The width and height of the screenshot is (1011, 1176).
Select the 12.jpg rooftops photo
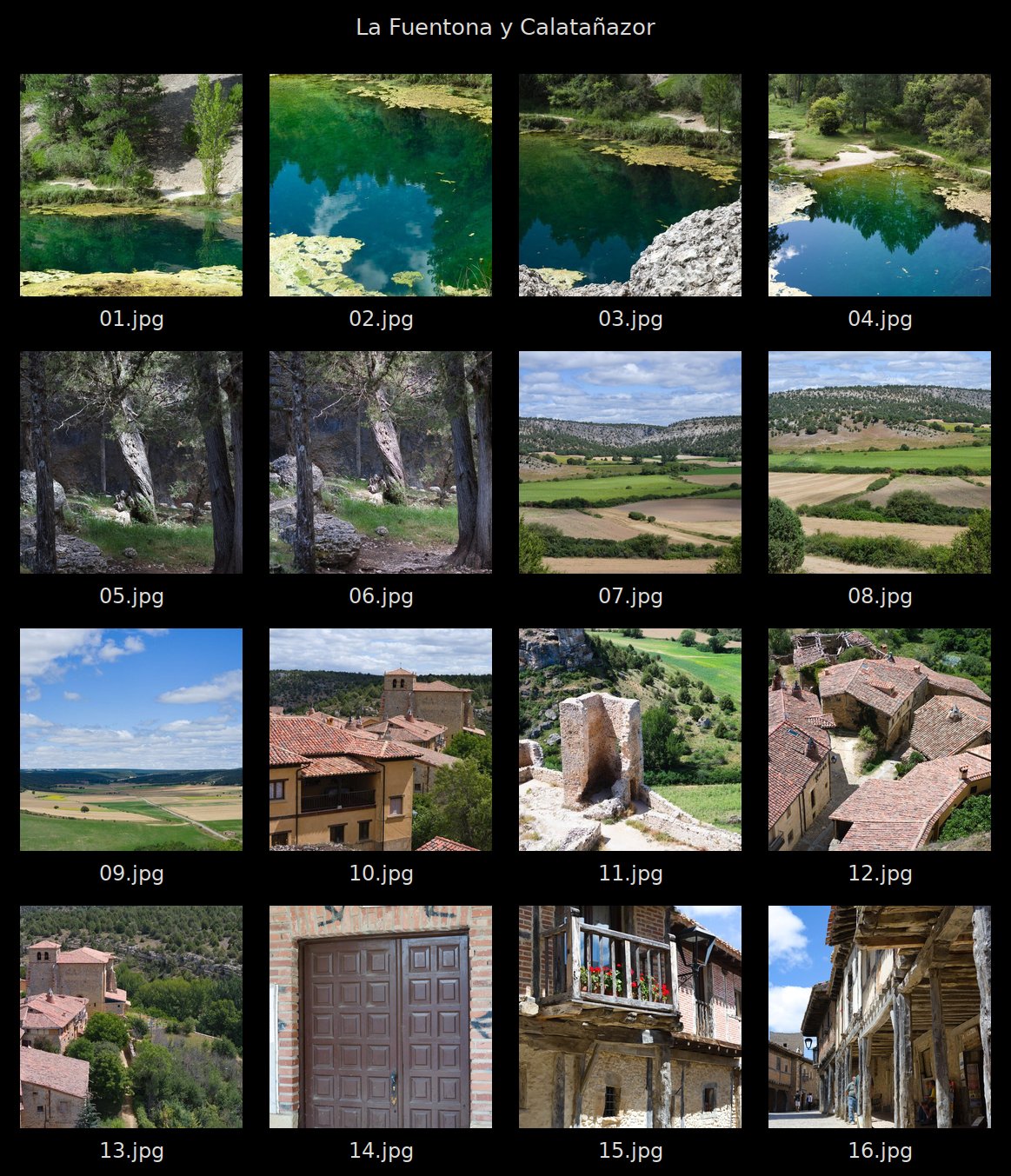880,740
